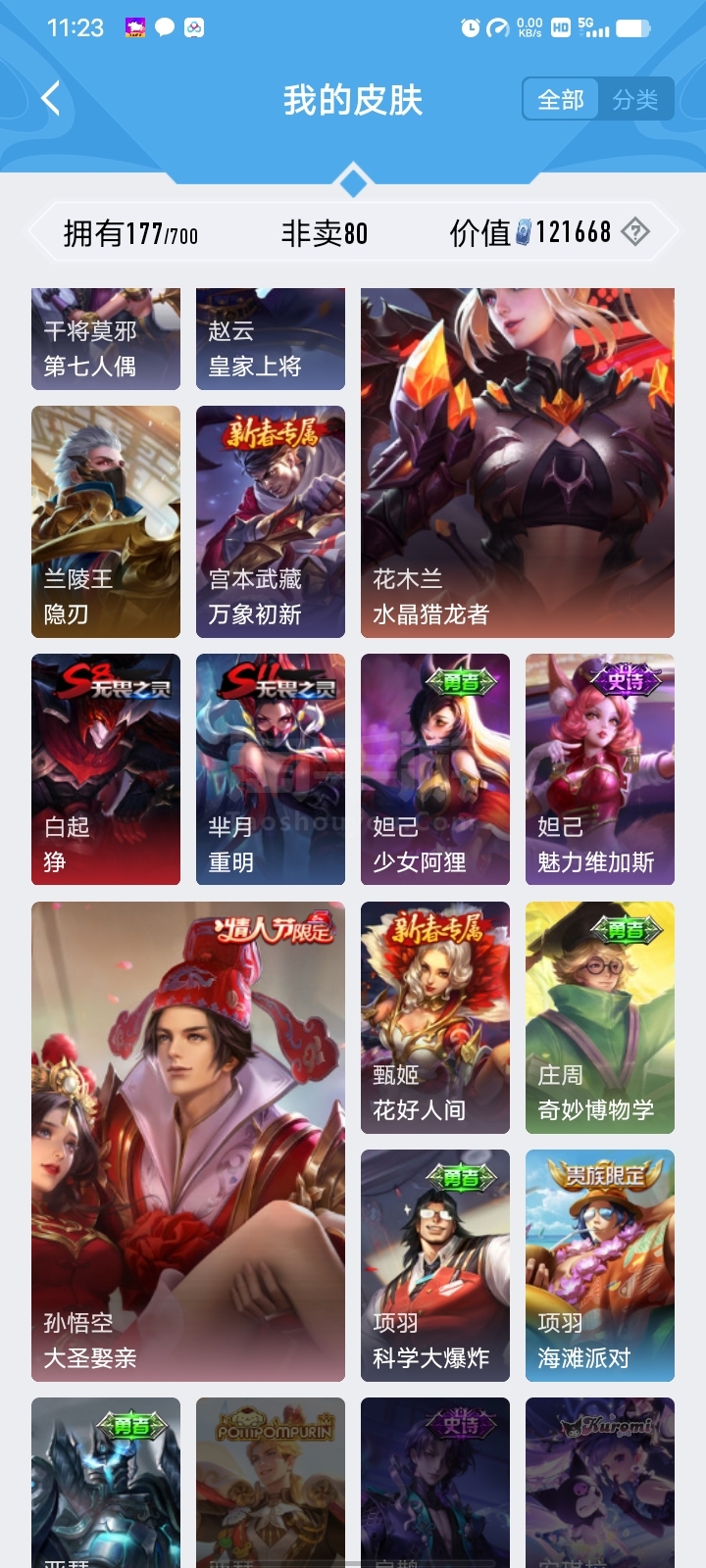Open 庄周 奇妙博物学 skin
Image resolution: width=706 pixels, height=1568 pixels.
click(x=600, y=1017)
